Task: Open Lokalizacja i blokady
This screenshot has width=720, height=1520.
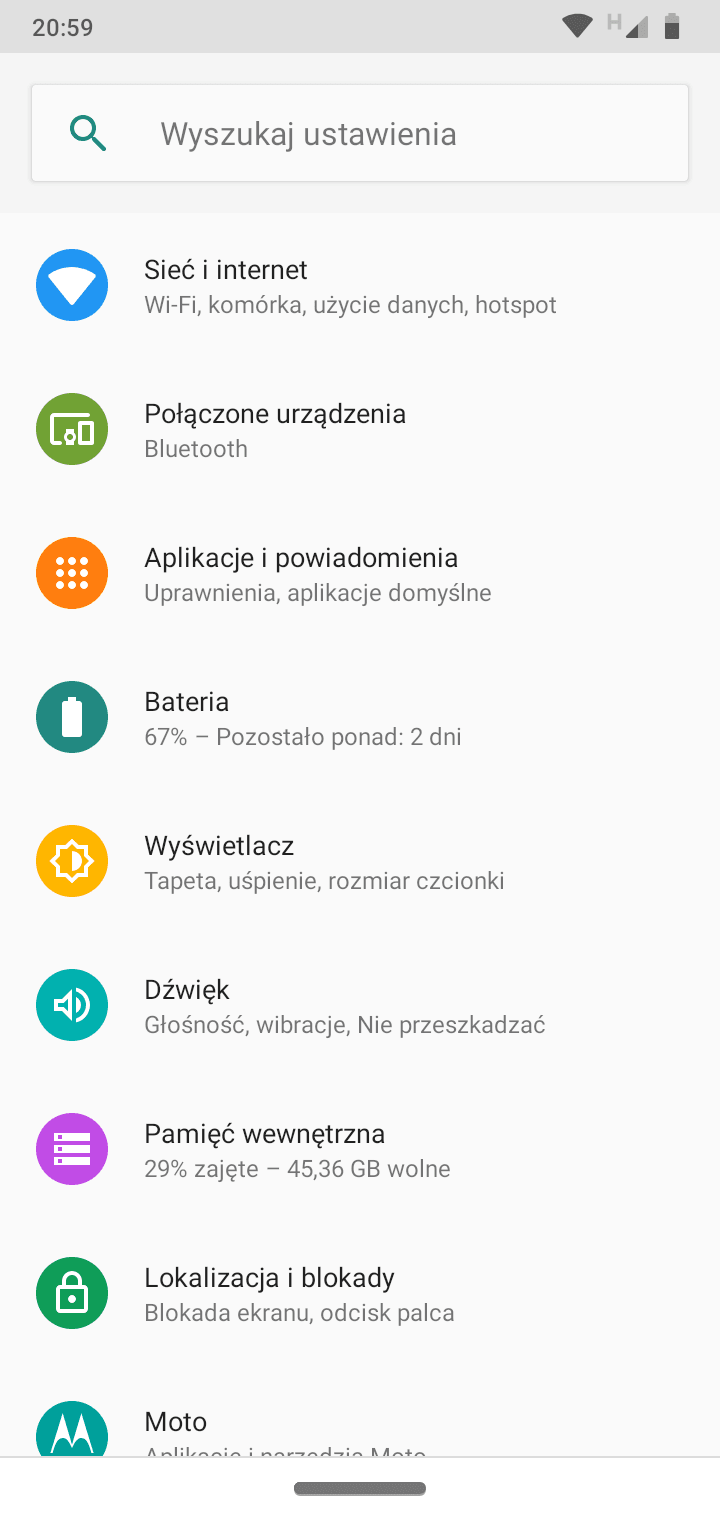Action: point(360,1293)
